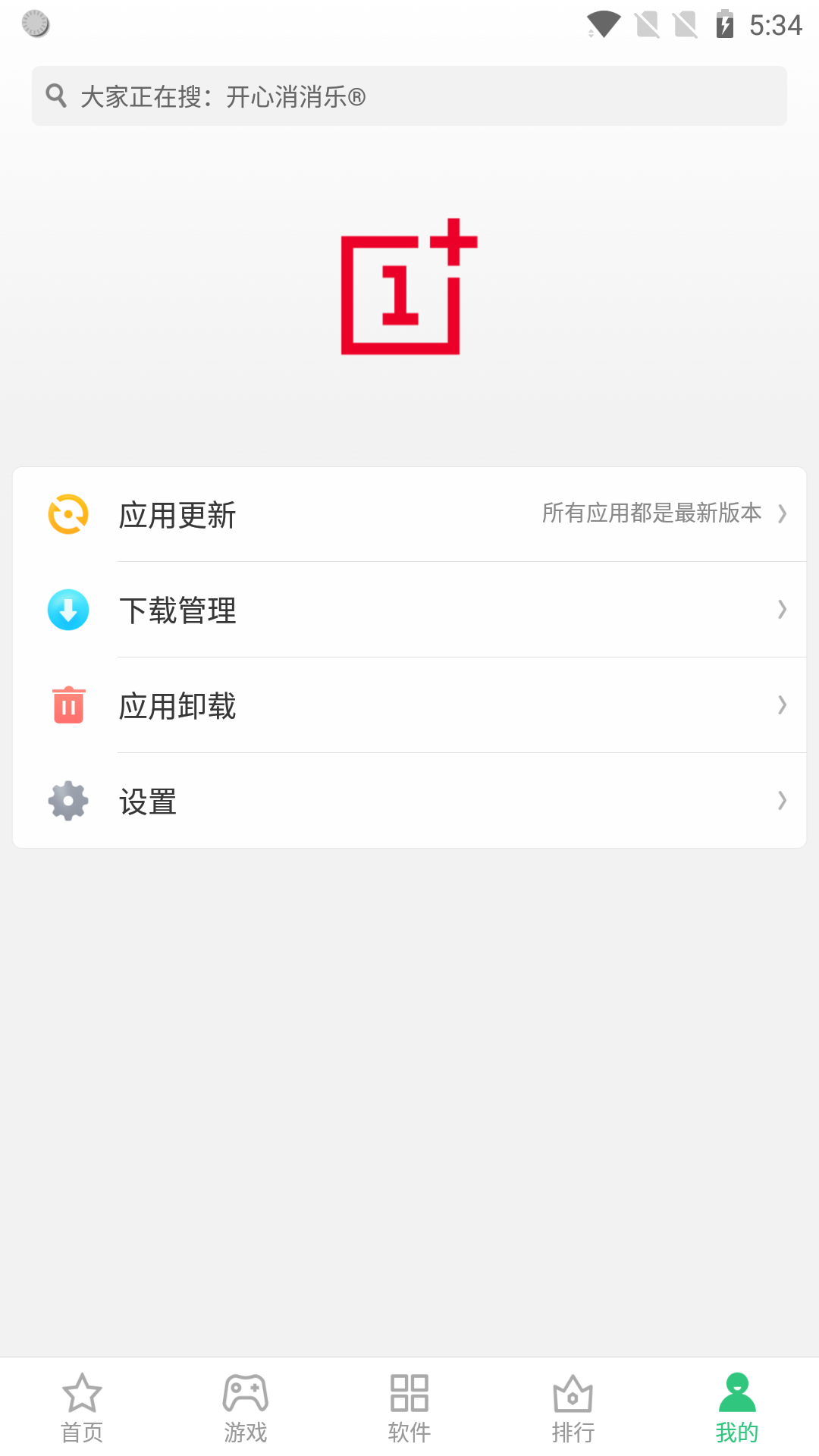The width and height of the screenshot is (819, 1456).
Task: Click the red trash icon for 应用卸载
Action: pos(67,704)
